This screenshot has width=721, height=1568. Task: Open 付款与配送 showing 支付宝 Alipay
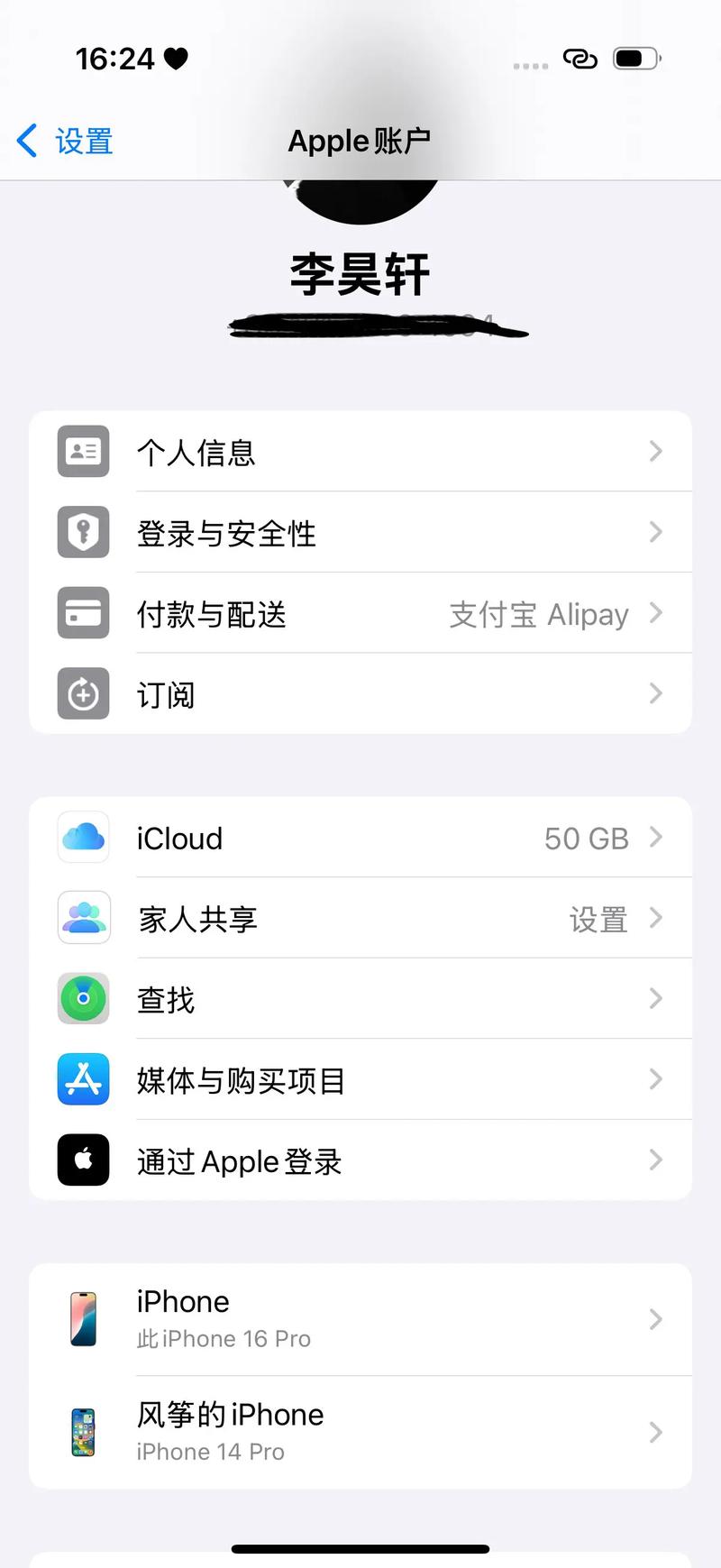360,612
